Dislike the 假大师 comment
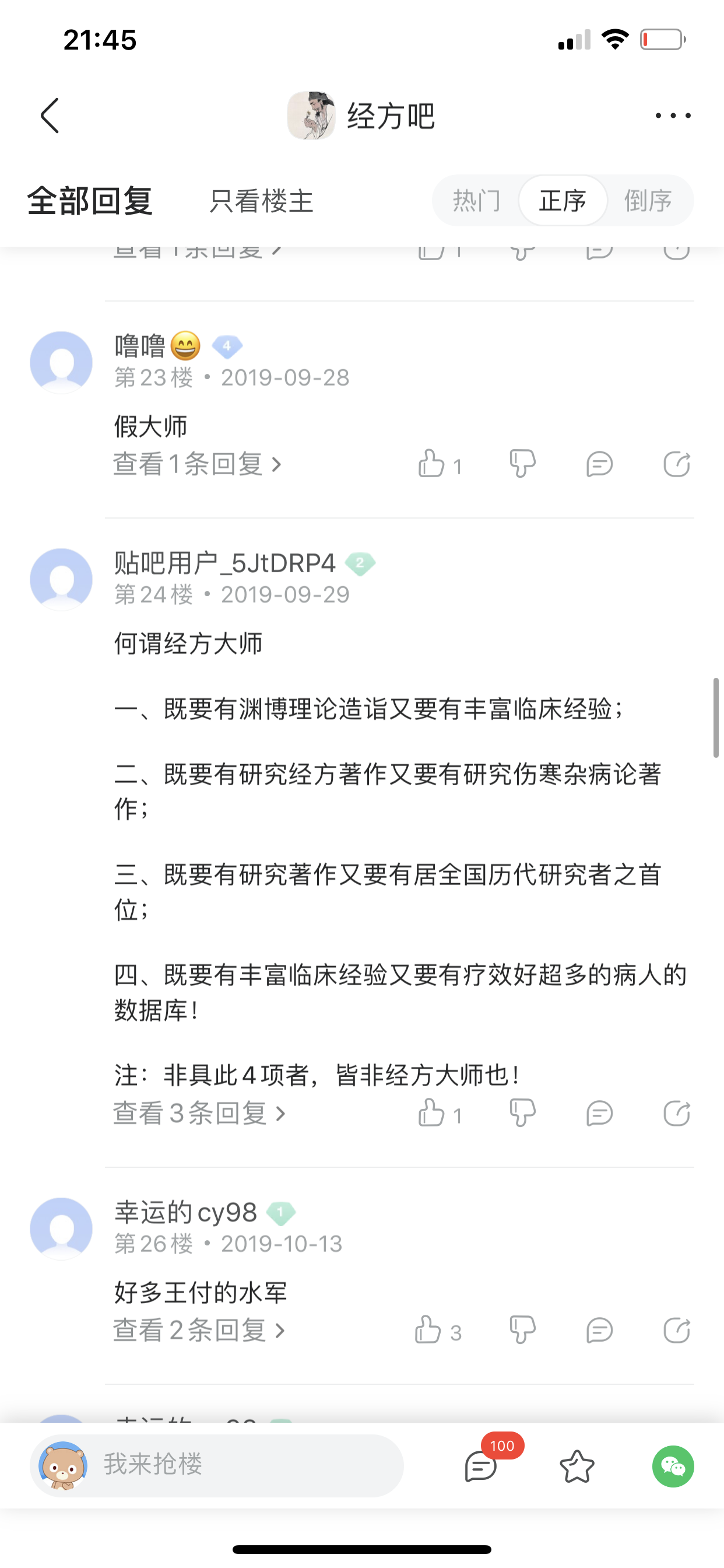 [x=522, y=464]
